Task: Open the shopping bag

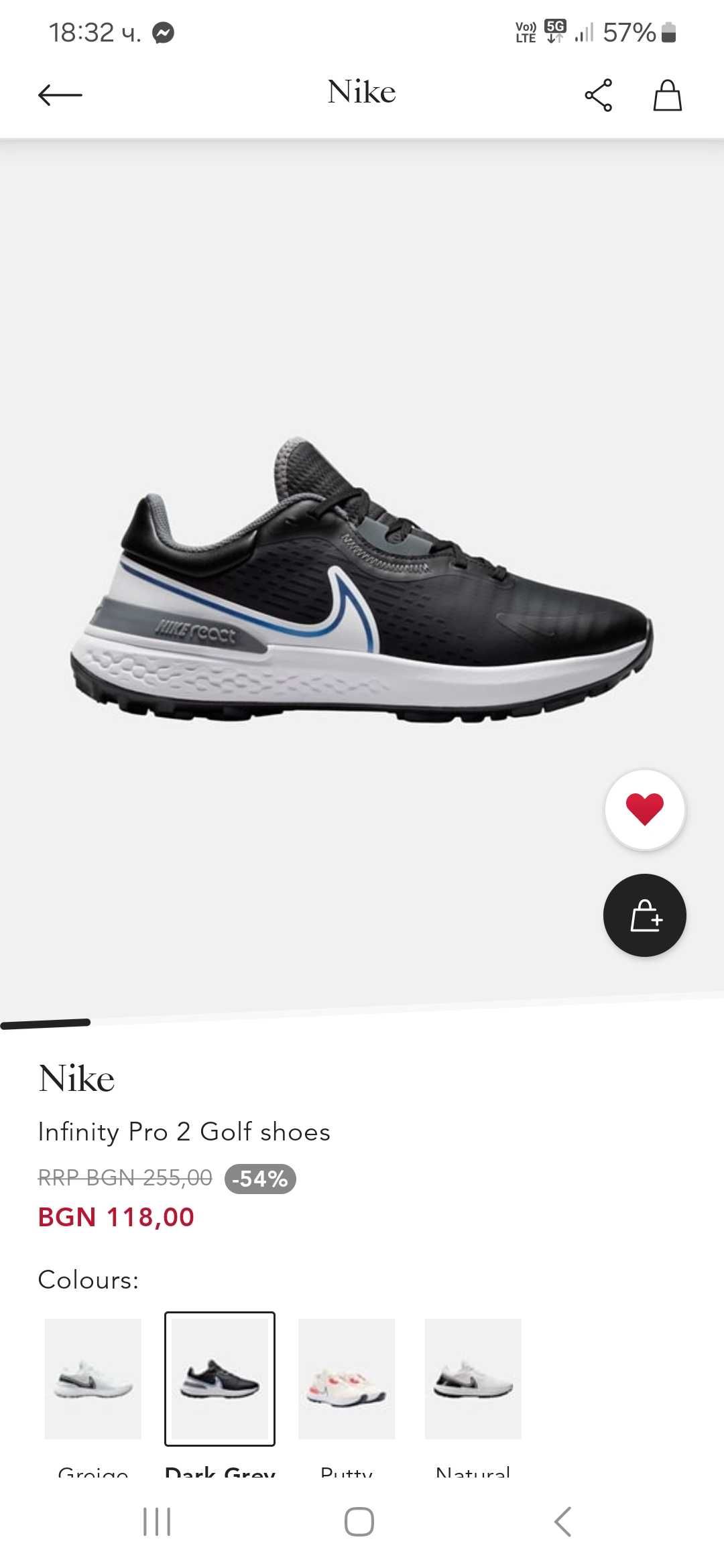Action: (x=667, y=95)
